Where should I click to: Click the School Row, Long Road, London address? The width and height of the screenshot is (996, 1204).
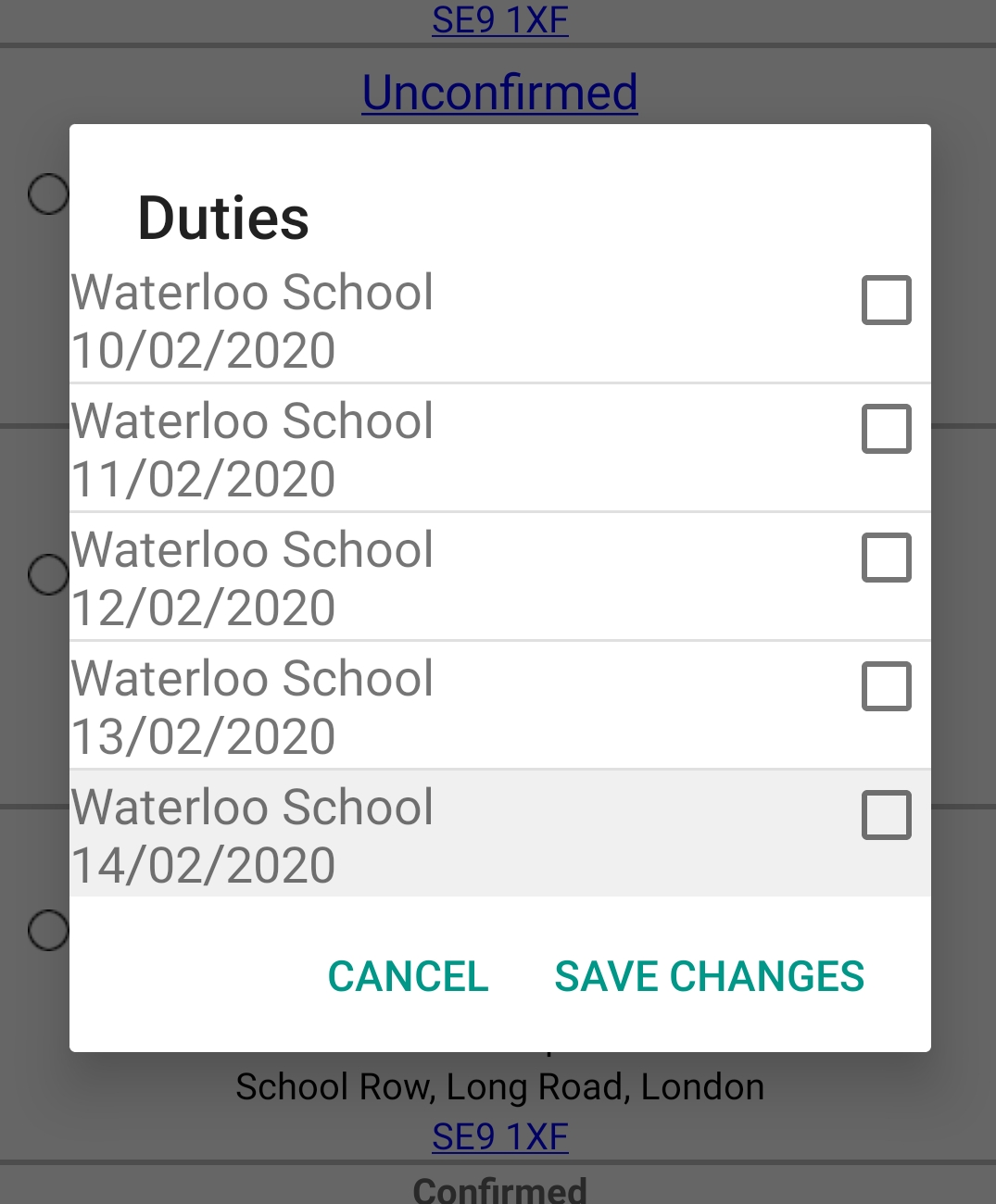pos(499,1085)
